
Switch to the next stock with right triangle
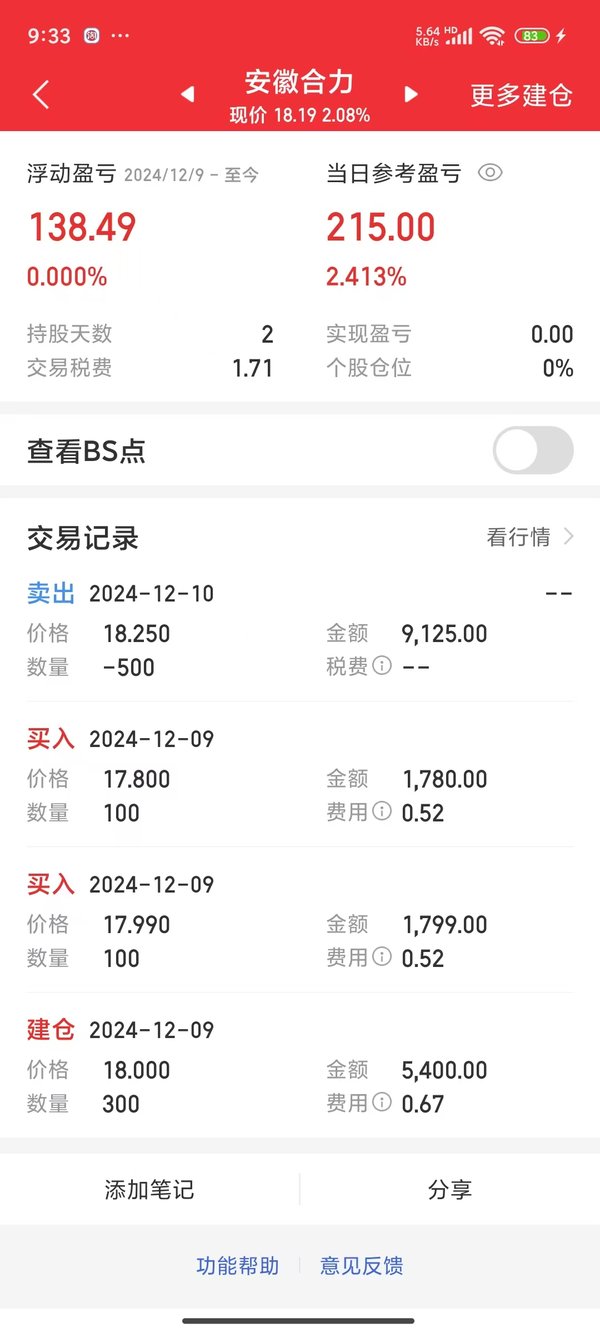click(410, 94)
